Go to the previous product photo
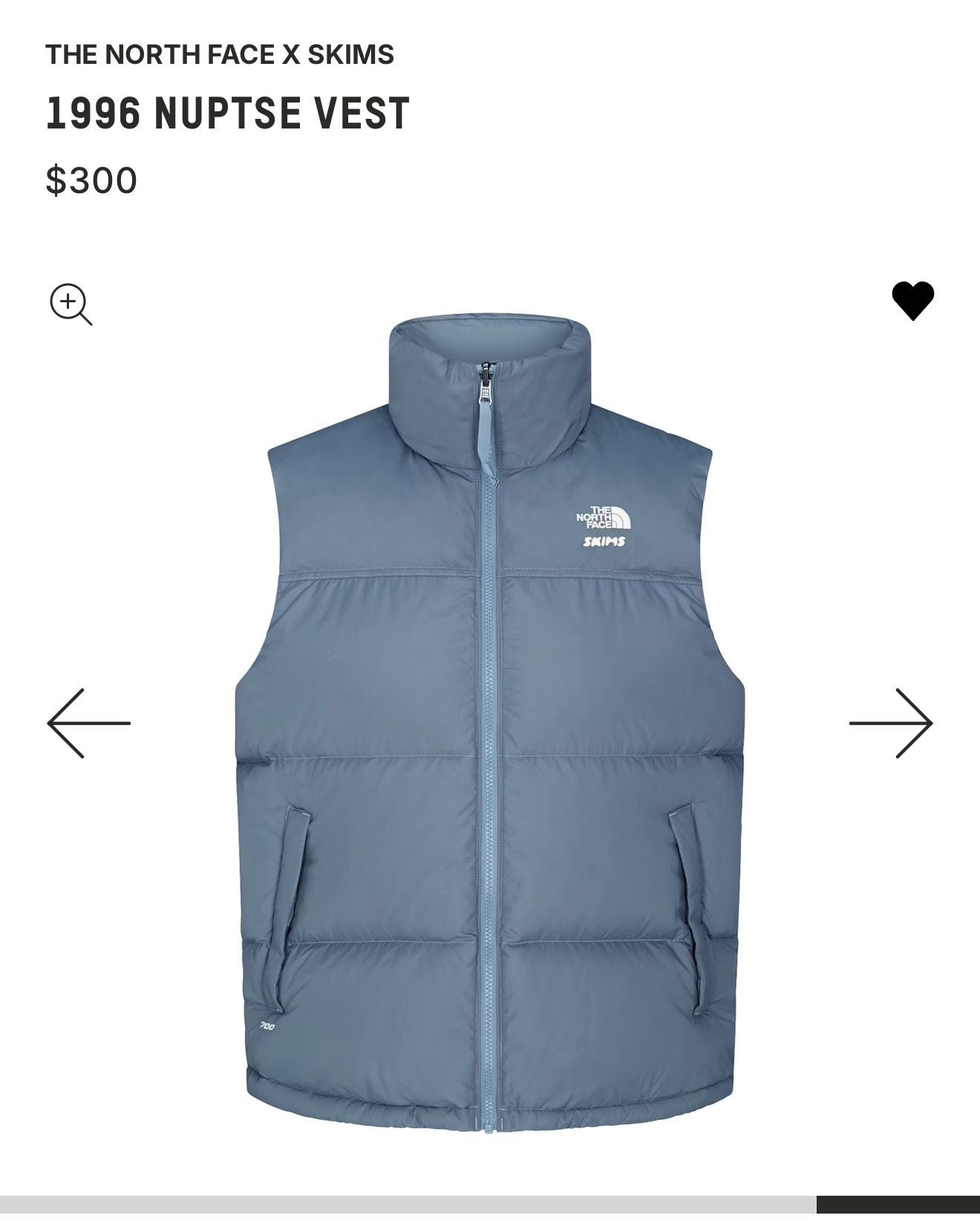Viewport: 980px width, 1221px height. click(88, 723)
